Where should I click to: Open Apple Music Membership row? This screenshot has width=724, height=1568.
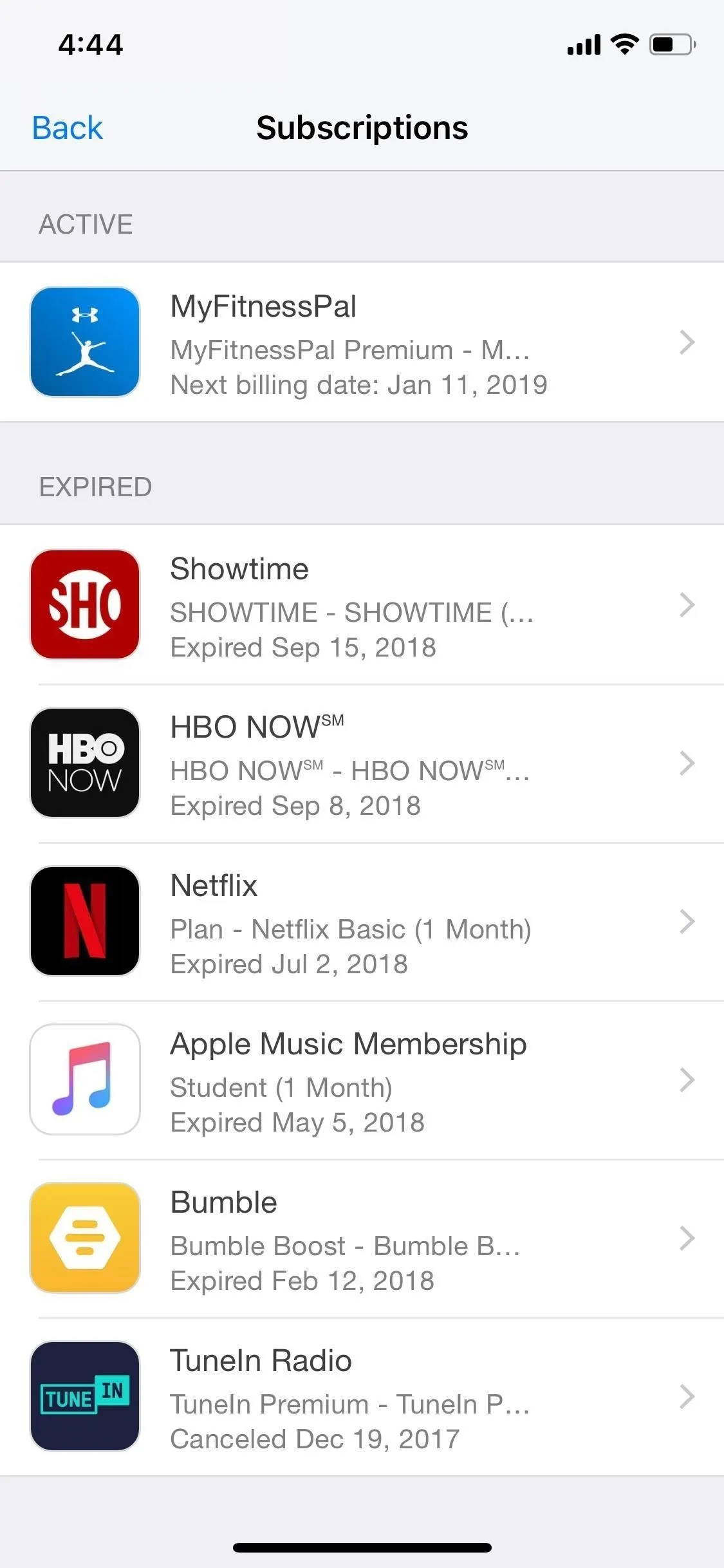tap(362, 1080)
